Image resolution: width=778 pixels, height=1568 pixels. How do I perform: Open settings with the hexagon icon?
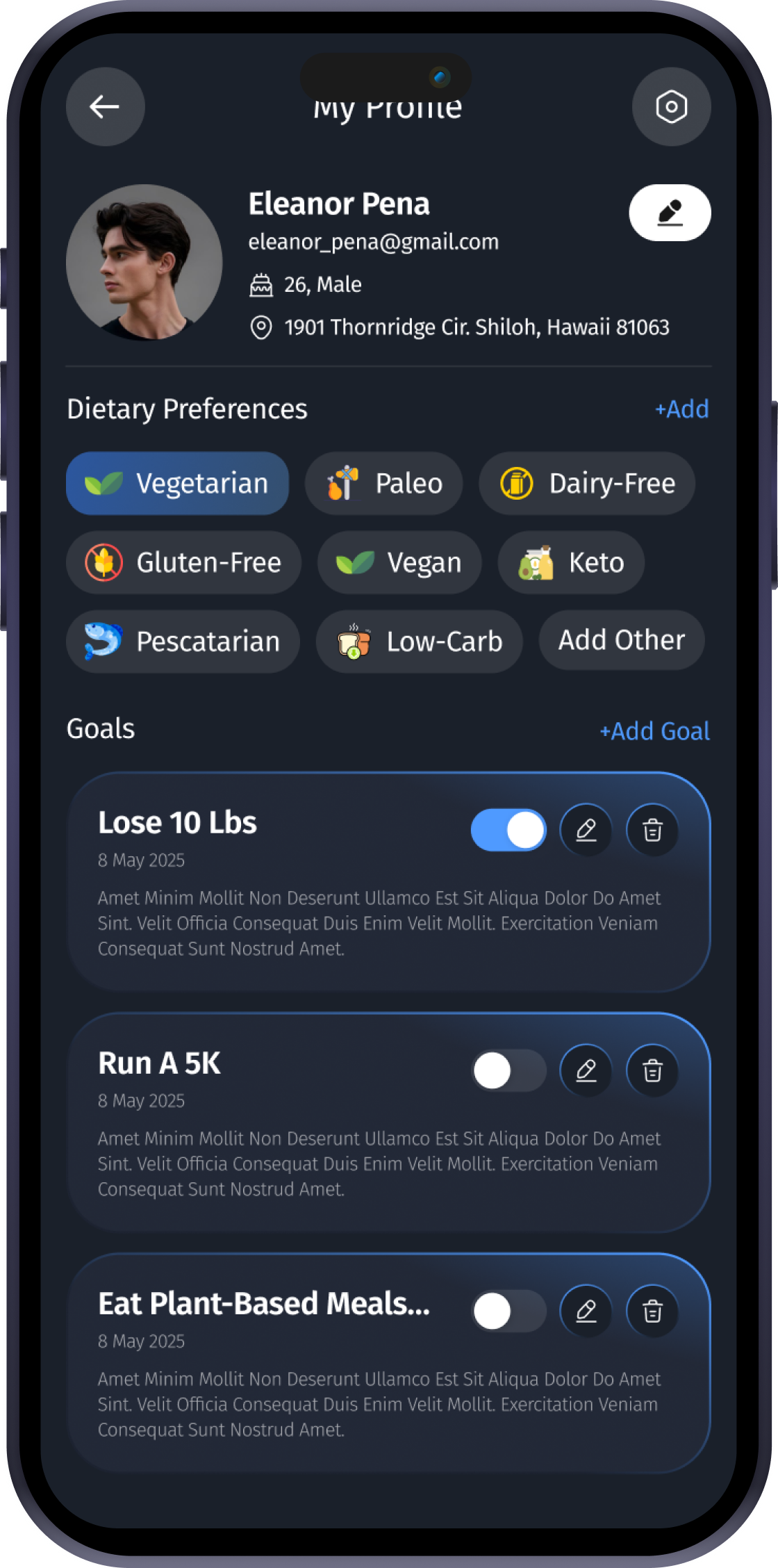(671, 107)
